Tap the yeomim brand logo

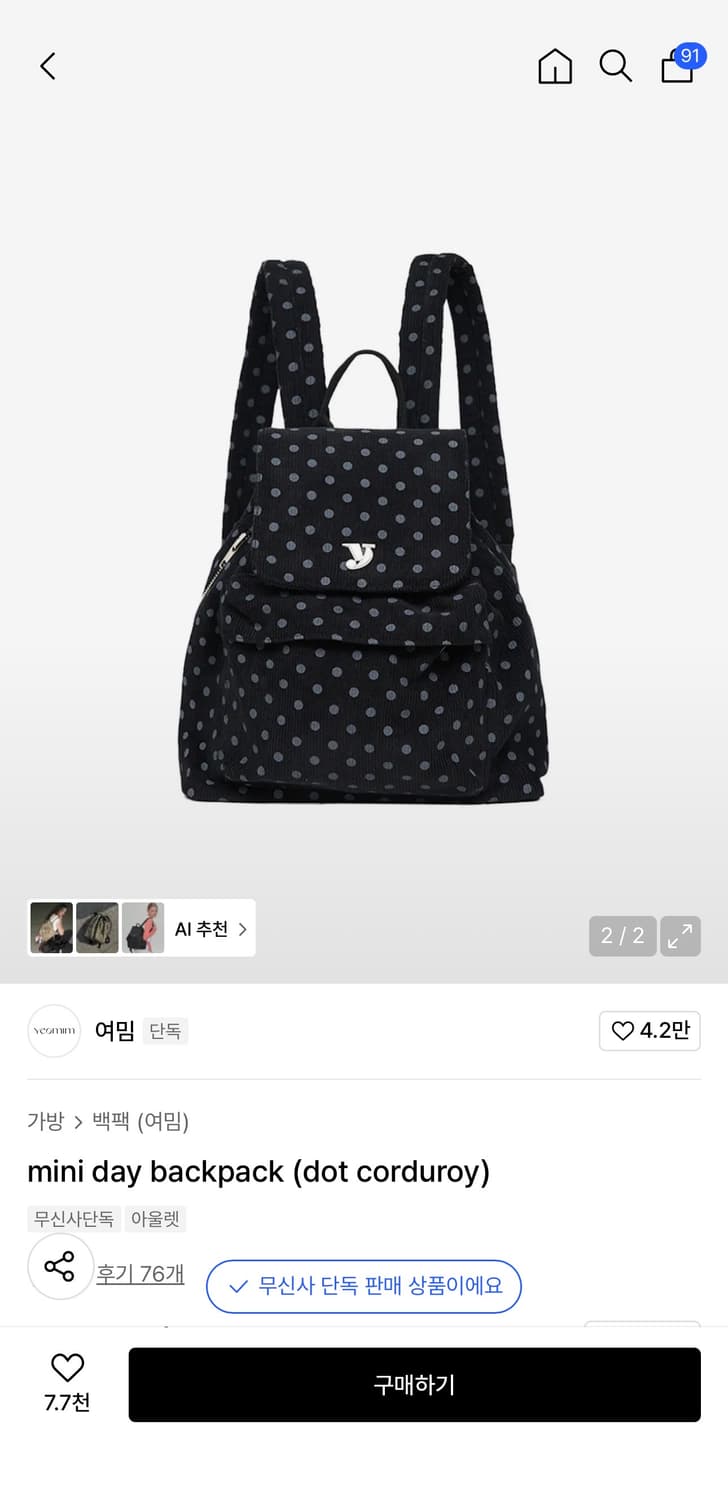54,1031
